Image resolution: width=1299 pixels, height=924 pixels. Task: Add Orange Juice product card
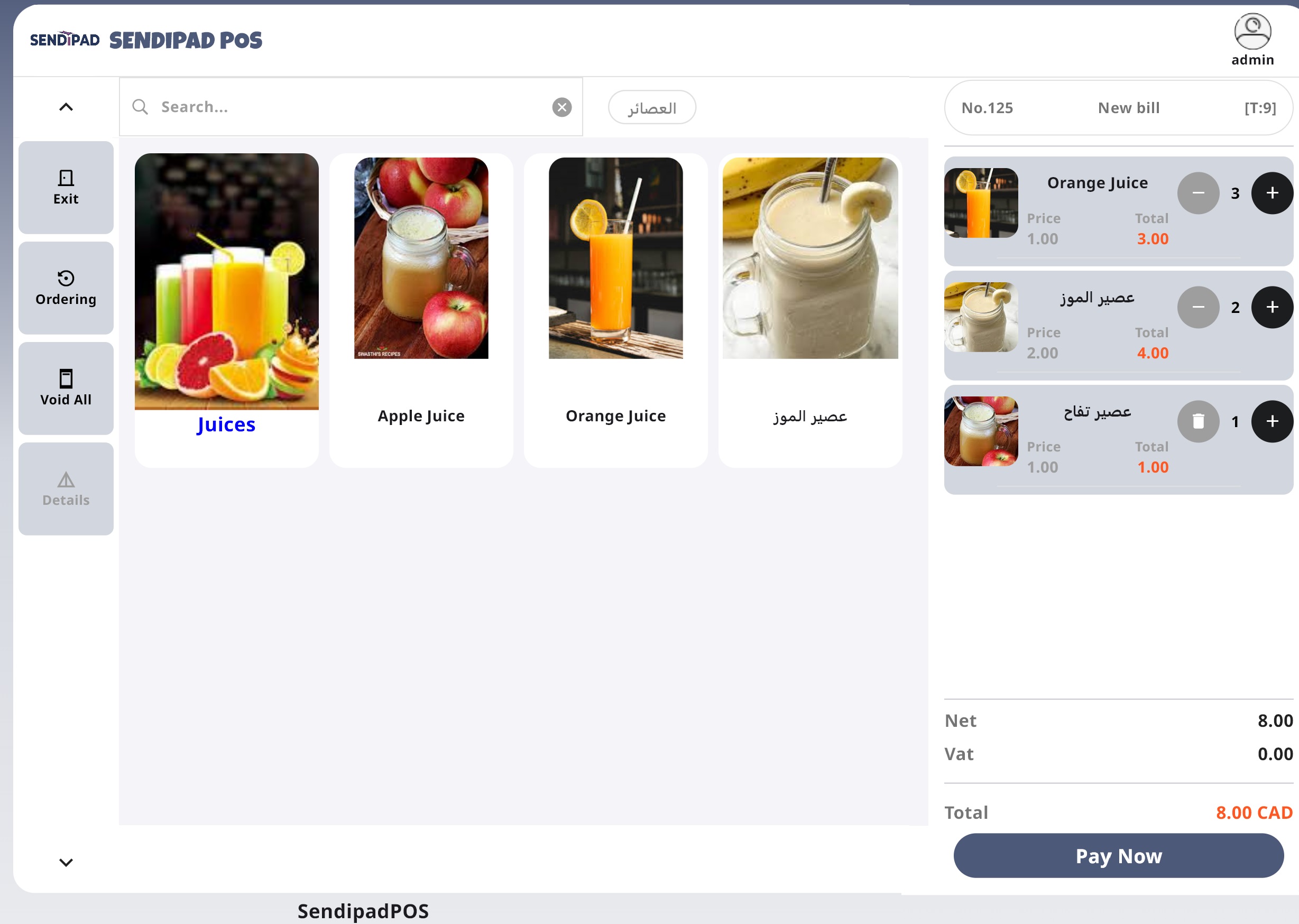click(x=615, y=310)
